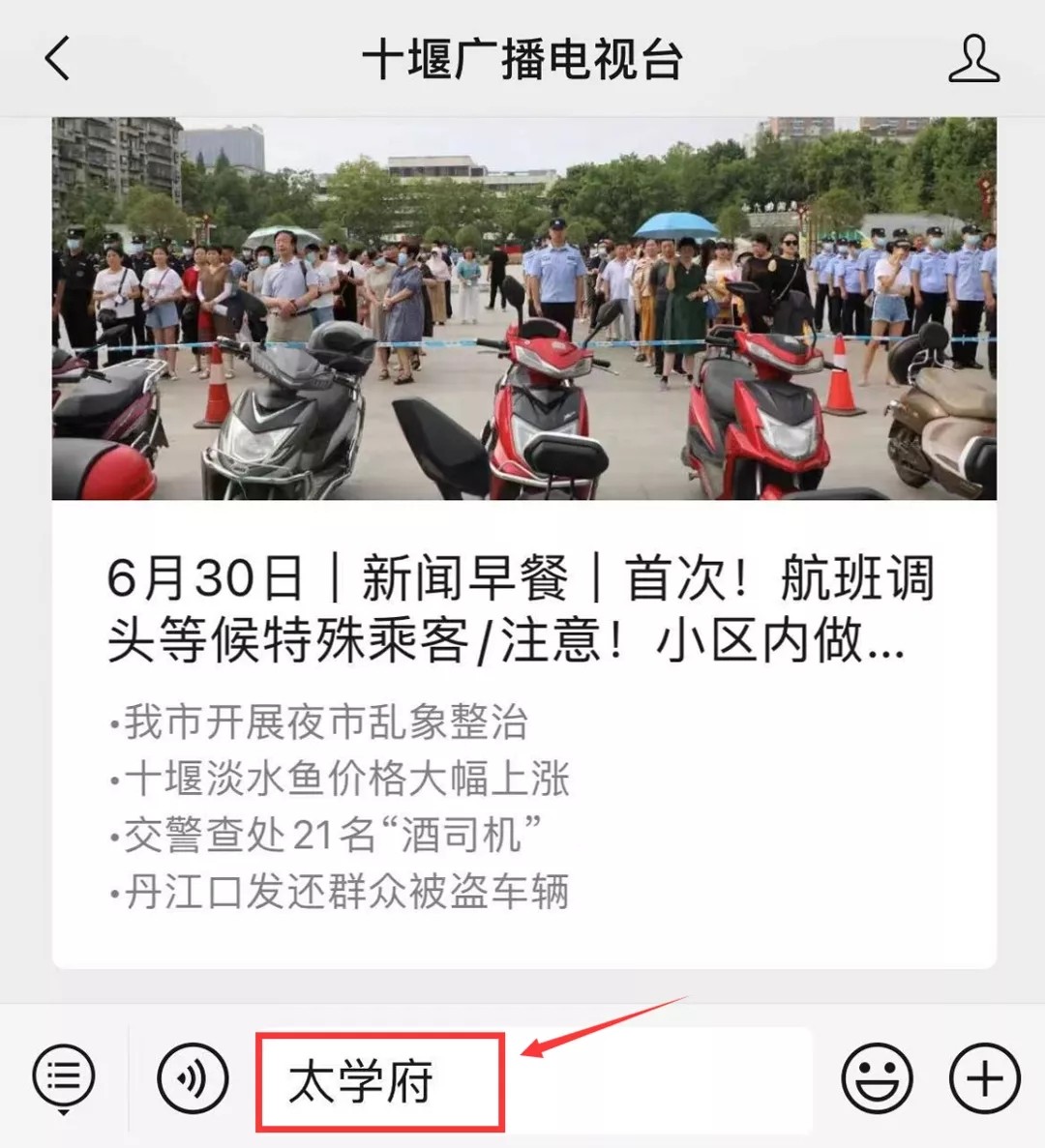1045x1148 pixels.
Task: Open the emoji picker
Action: 877,1077
